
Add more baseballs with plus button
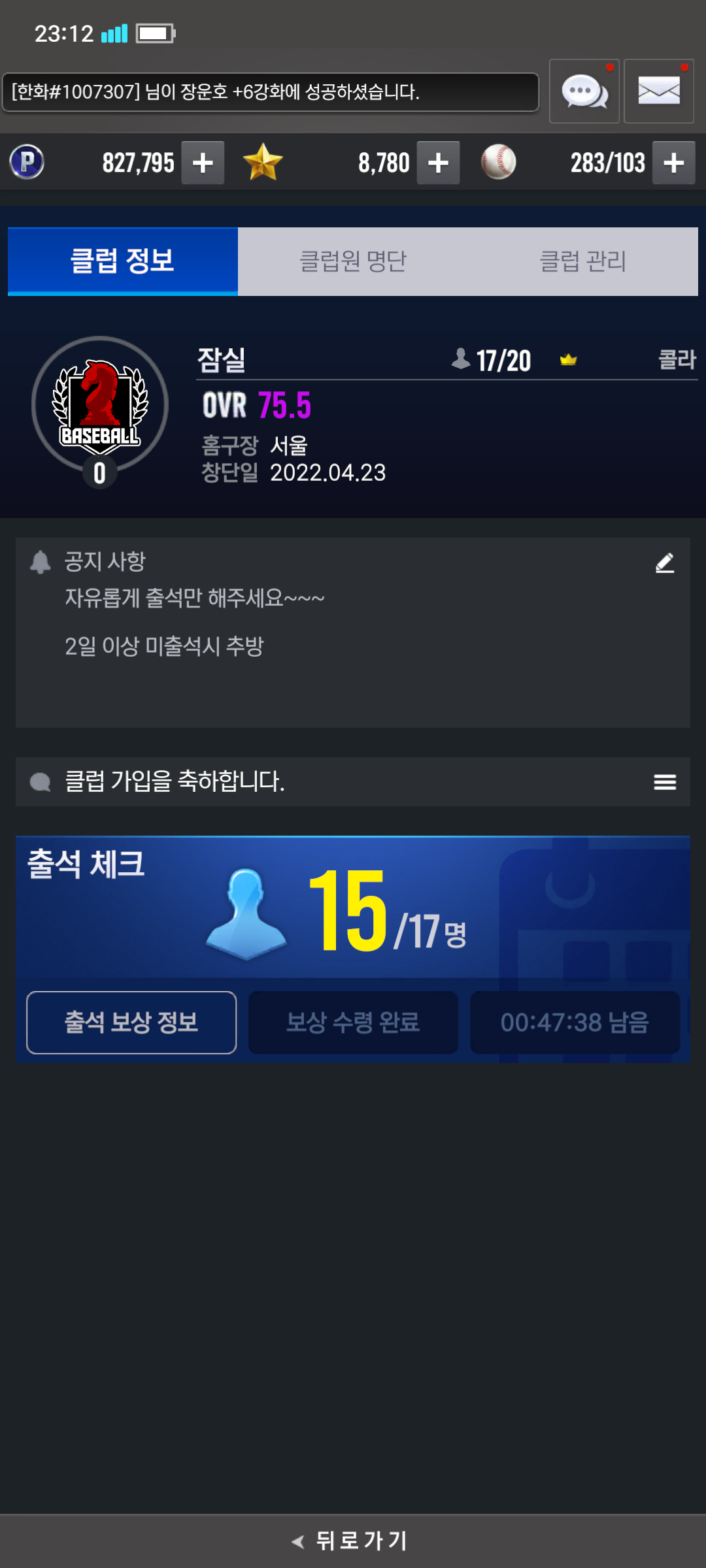pos(673,163)
